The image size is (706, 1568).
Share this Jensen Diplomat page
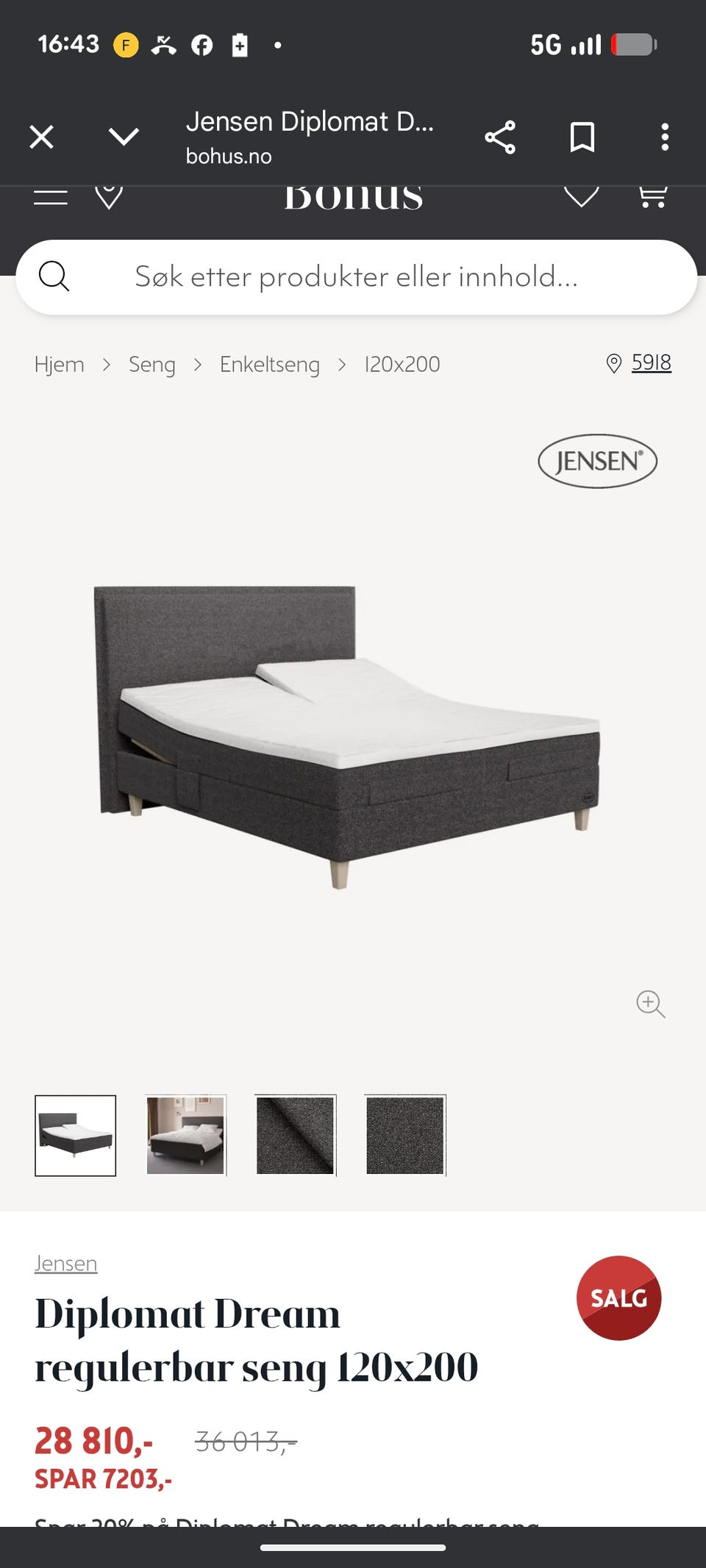500,137
